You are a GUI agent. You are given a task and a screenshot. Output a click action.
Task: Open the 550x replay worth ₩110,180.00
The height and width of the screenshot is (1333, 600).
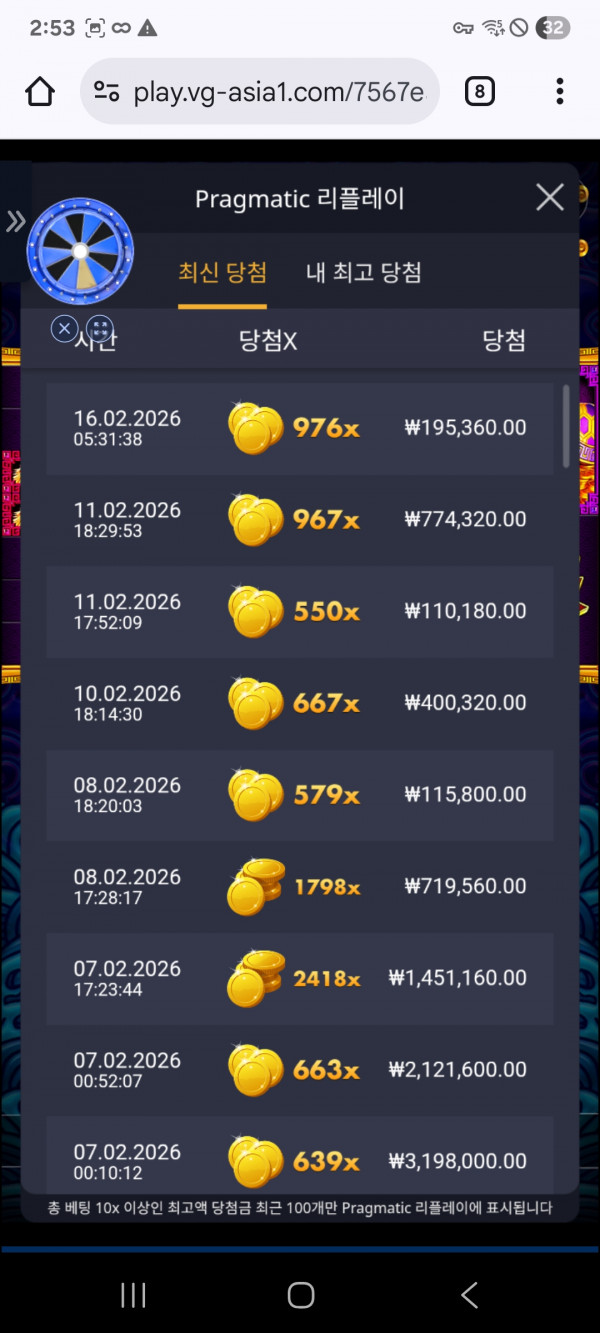click(x=299, y=612)
